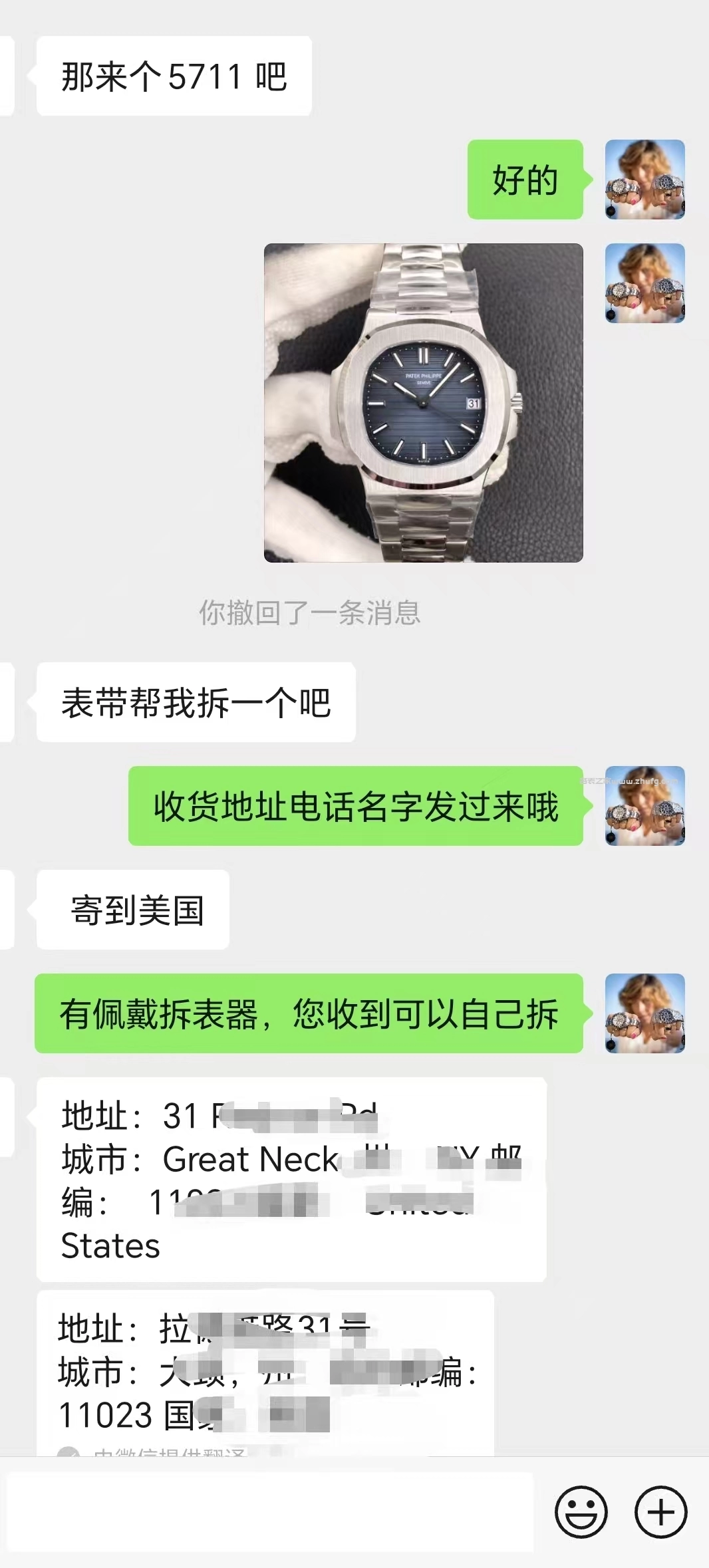Image resolution: width=709 pixels, height=1568 pixels.
Task: Tap sender avatar beside the 好的 message
Action: [644, 180]
